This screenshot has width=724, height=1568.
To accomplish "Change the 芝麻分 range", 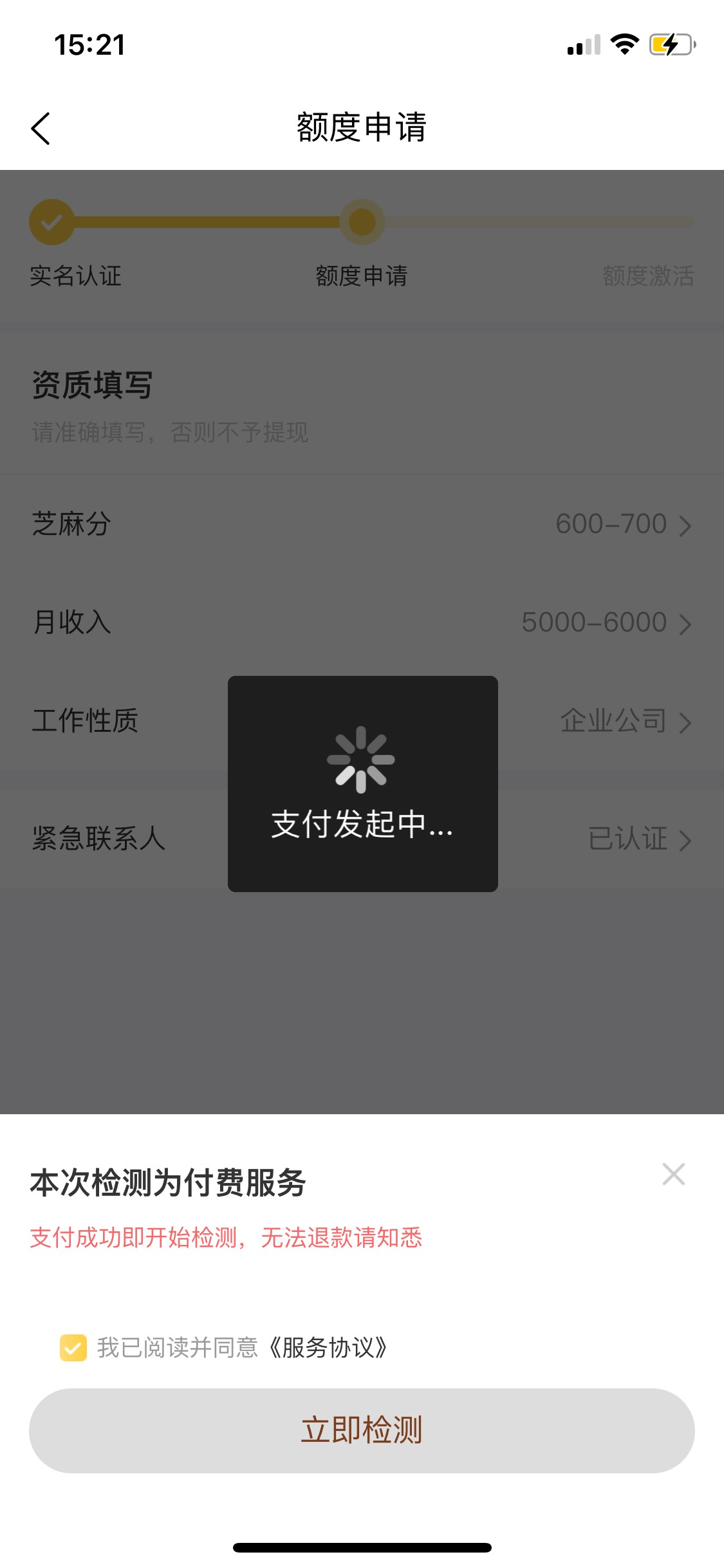I will (362, 524).
